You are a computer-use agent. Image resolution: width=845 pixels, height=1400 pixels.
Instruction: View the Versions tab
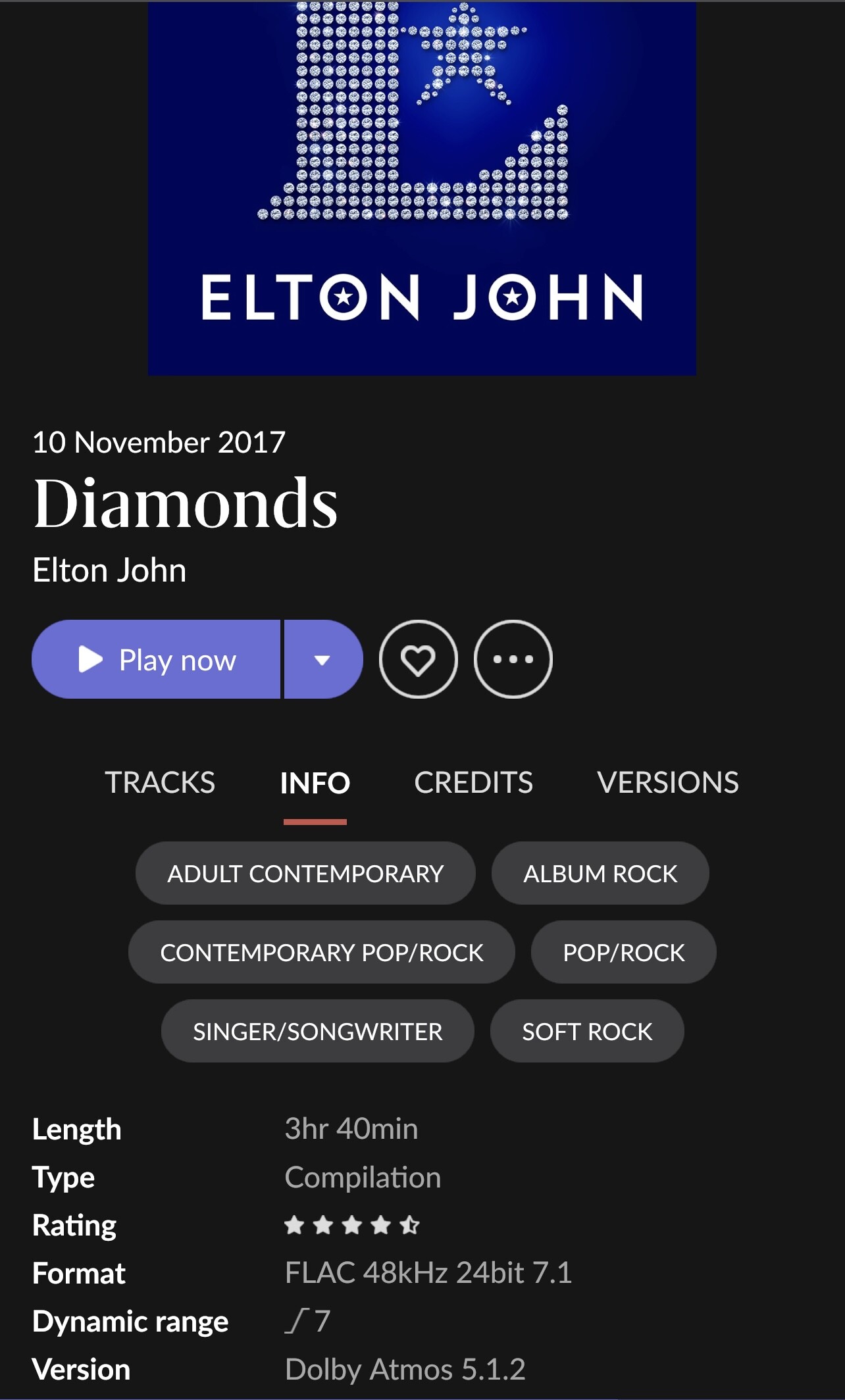coord(668,783)
